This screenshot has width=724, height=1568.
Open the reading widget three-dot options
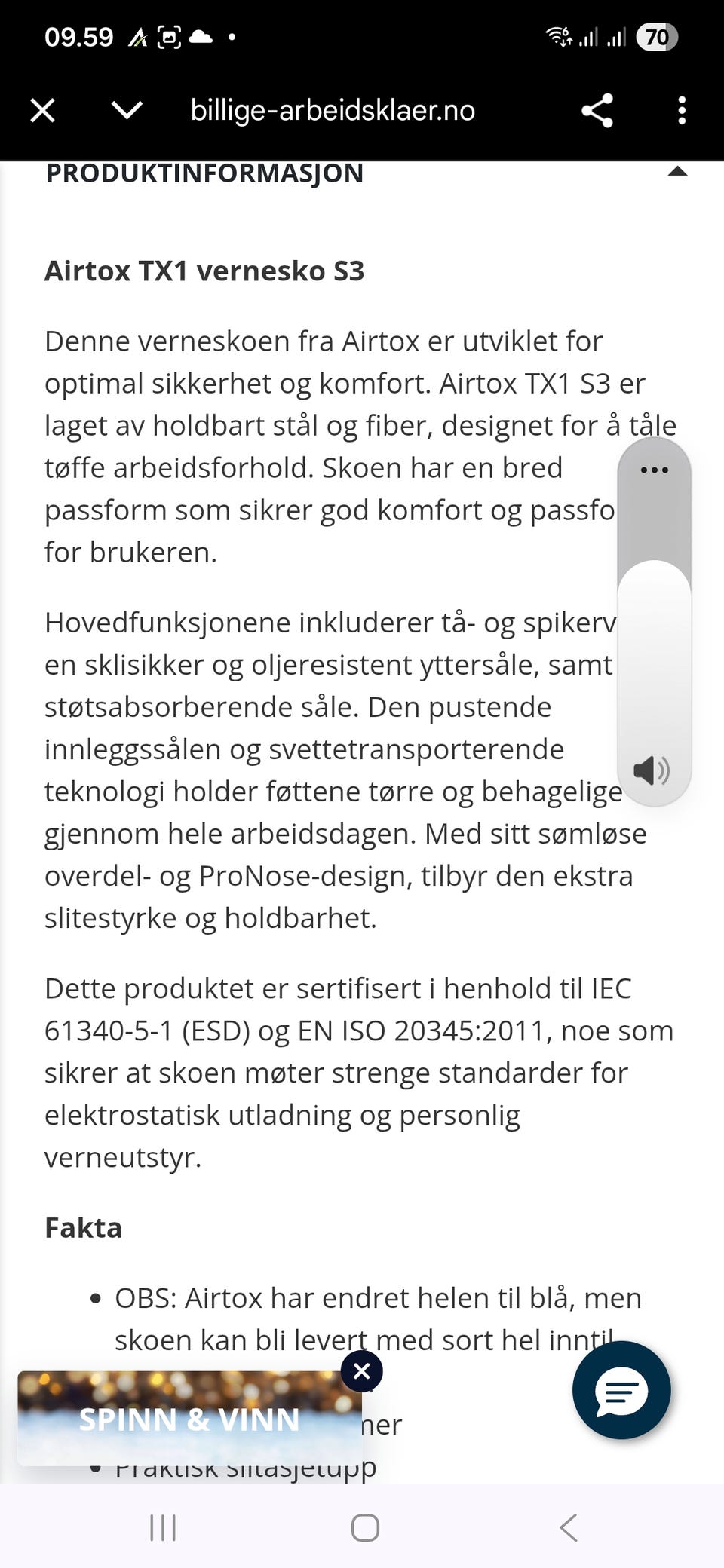point(655,470)
